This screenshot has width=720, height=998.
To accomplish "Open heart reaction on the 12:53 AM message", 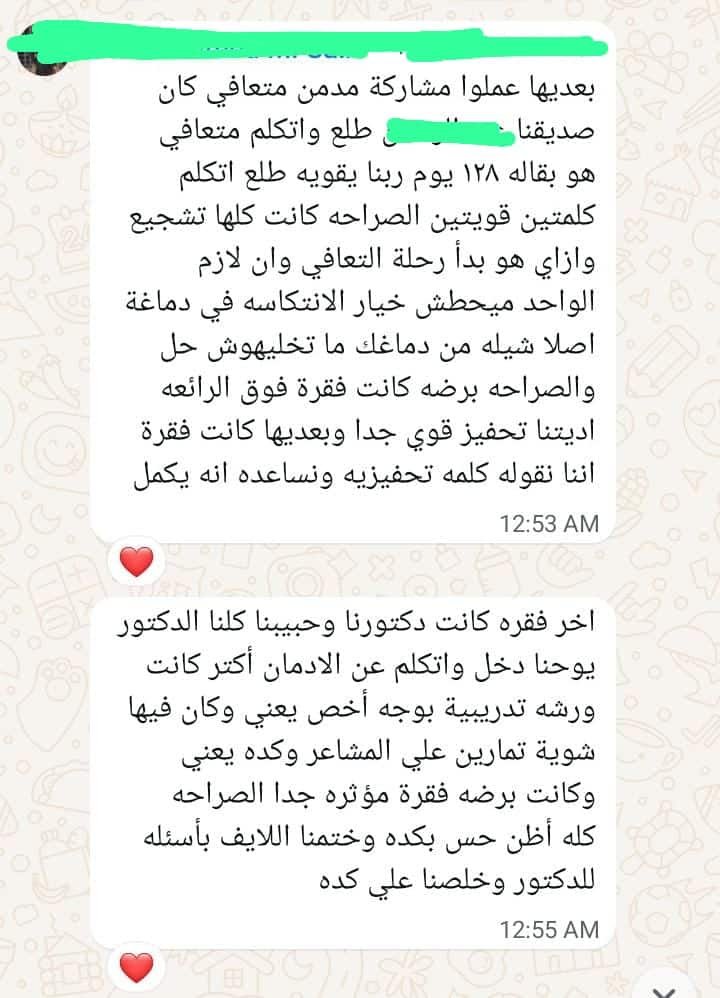I will click(x=136, y=561).
